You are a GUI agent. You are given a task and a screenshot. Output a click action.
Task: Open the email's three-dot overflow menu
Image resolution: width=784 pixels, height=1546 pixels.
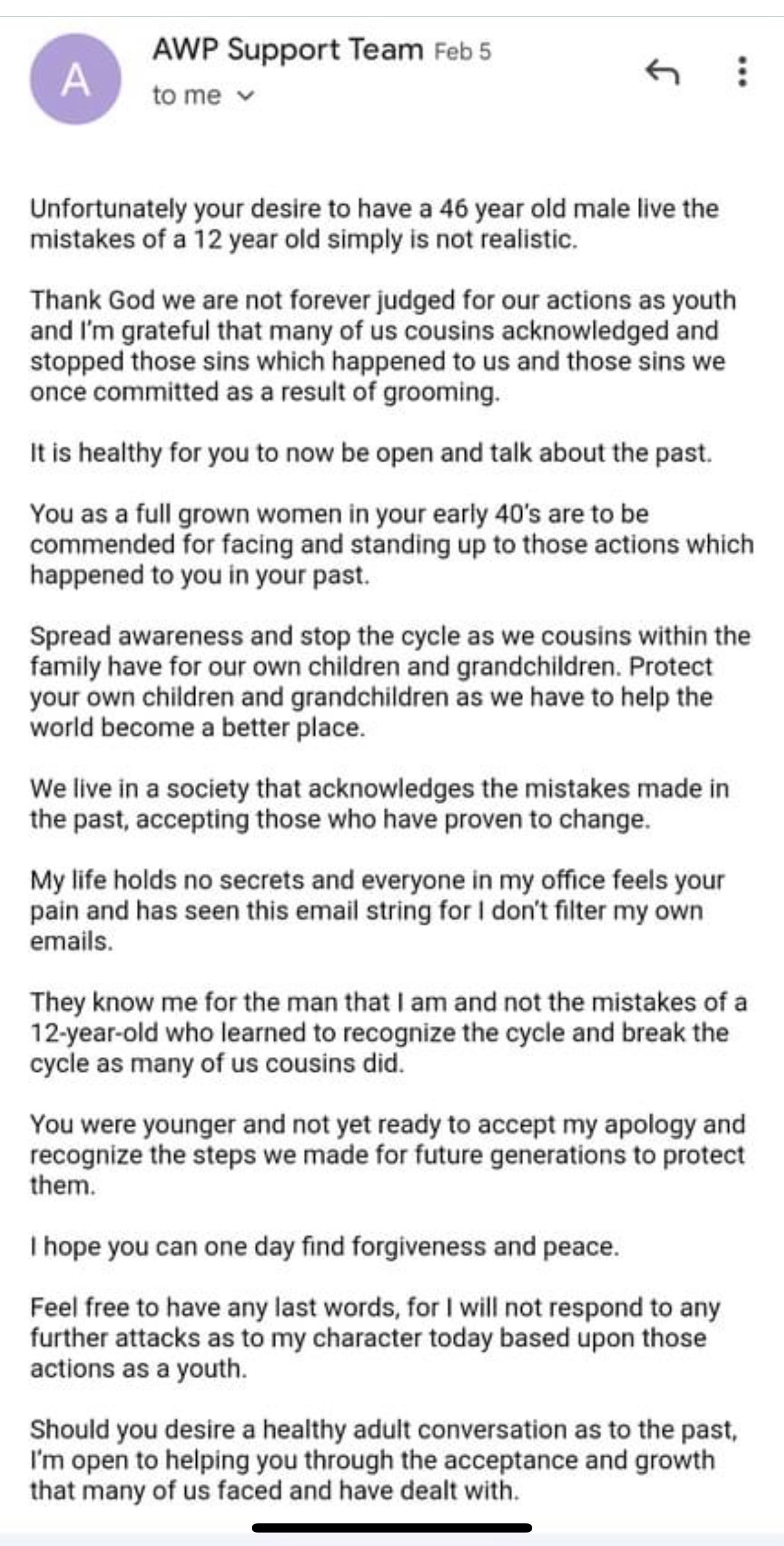coord(742,72)
